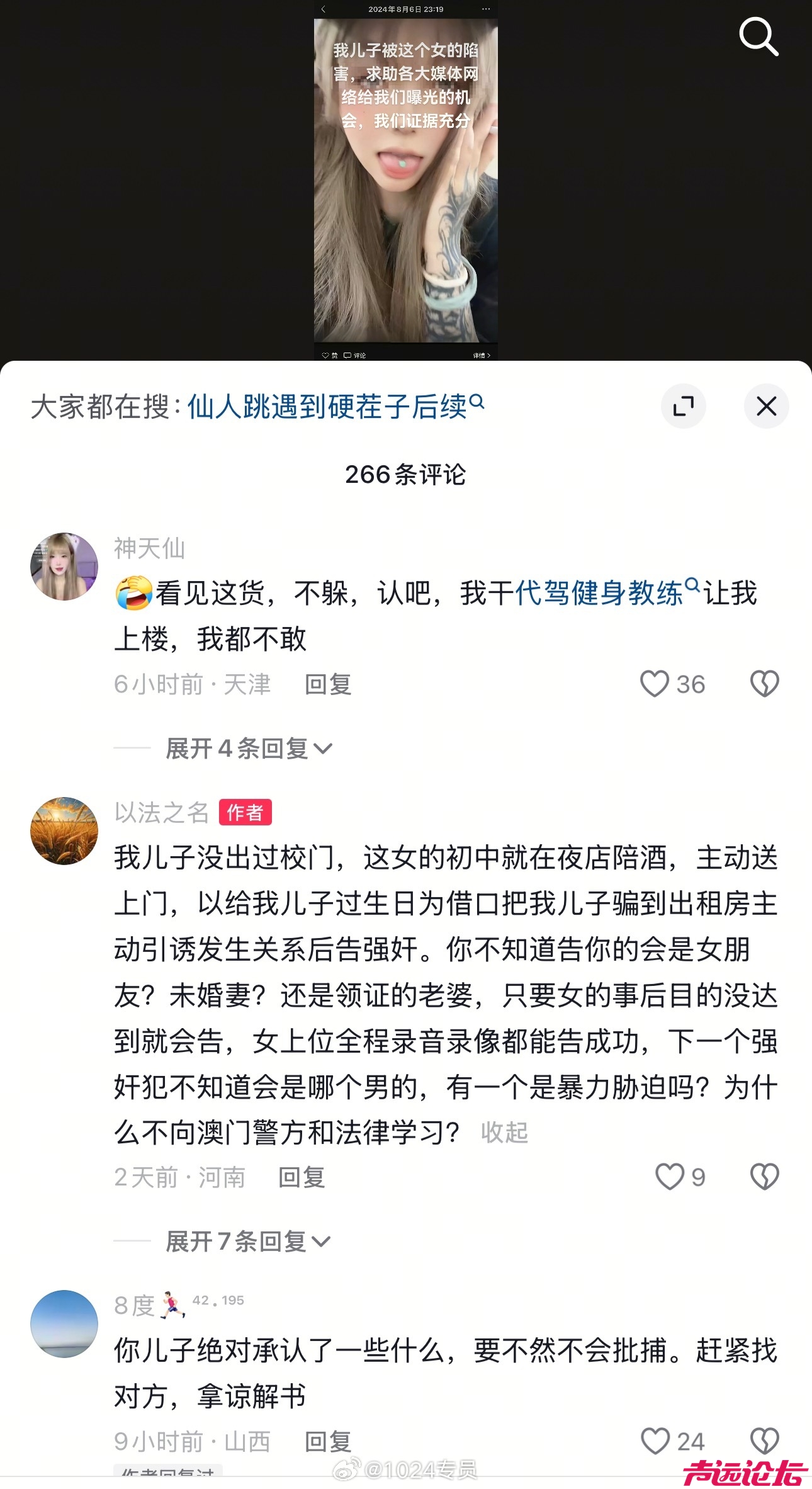Reply to 以法之名's comment
Screen dimensions: 812x1489
pos(302,1177)
